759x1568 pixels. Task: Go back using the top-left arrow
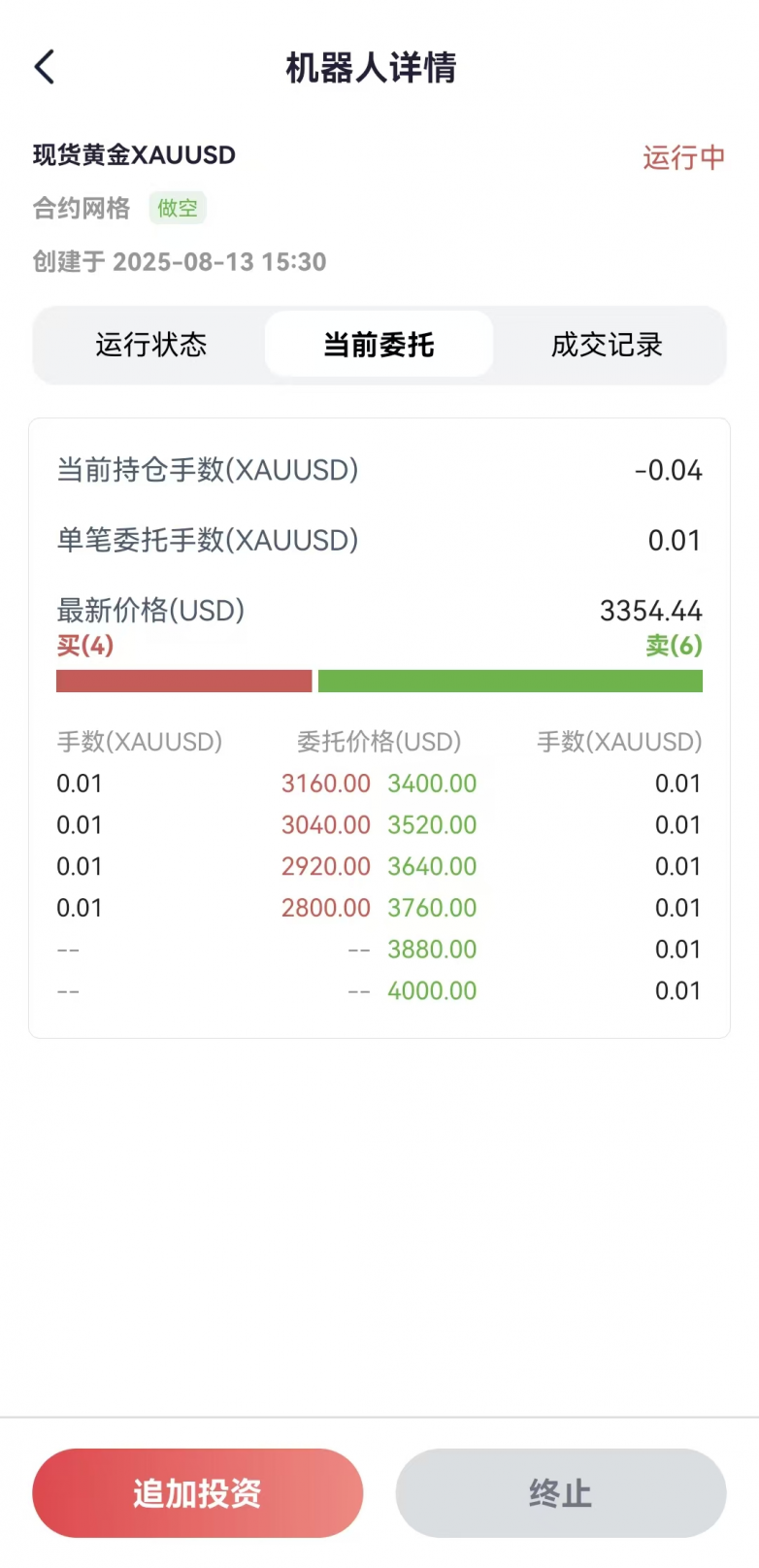[x=45, y=68]
